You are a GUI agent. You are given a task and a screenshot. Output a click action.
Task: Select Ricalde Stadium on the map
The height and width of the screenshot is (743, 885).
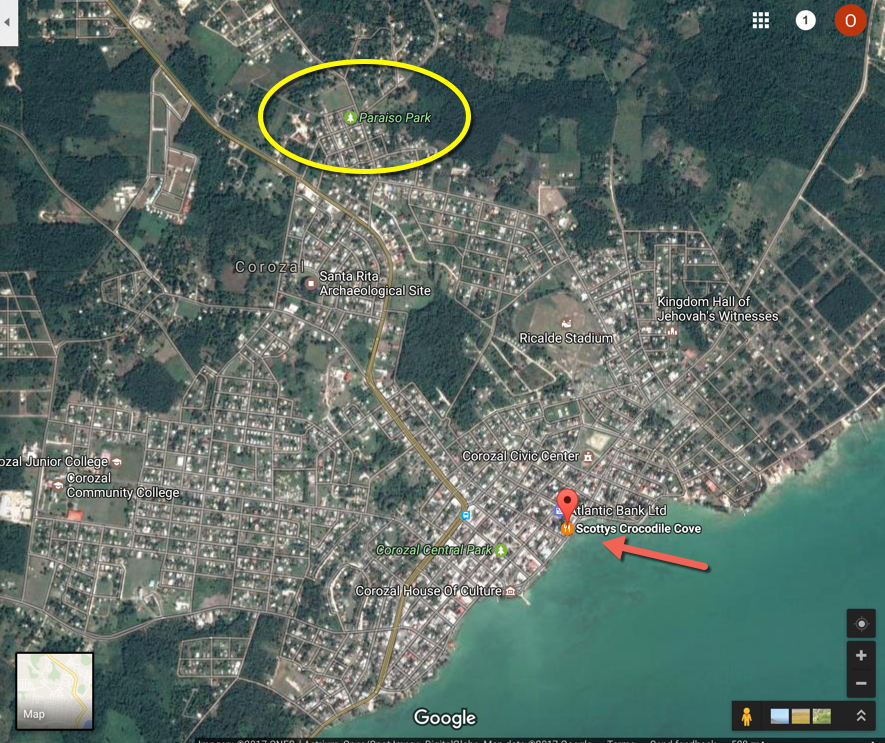click(x=567, y=324)
